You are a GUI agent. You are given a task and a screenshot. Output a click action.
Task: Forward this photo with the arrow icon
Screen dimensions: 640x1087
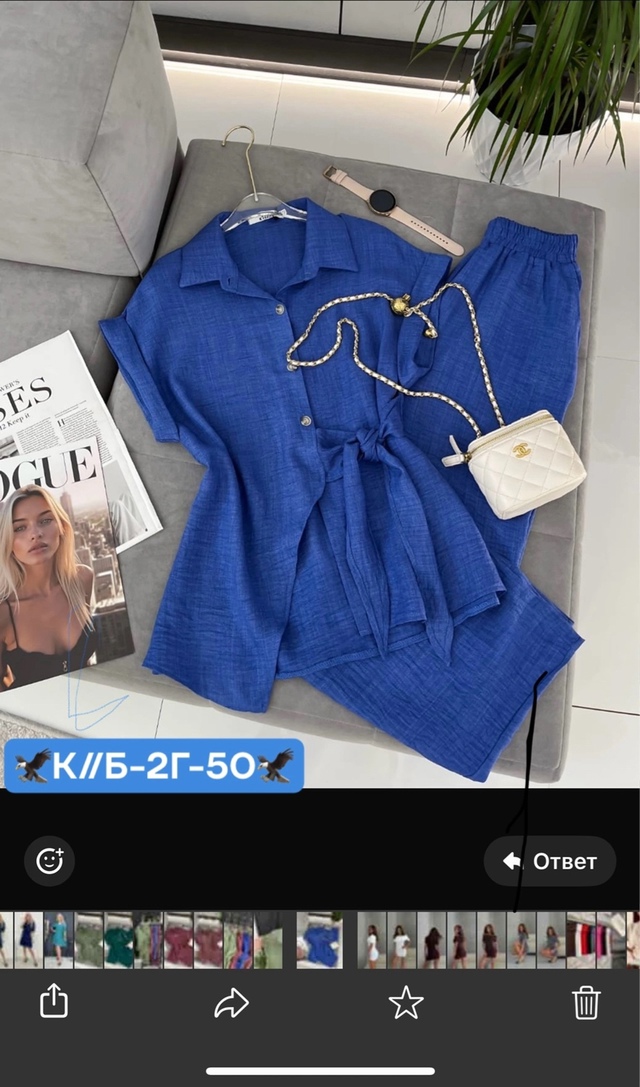tap(231, 1003)
